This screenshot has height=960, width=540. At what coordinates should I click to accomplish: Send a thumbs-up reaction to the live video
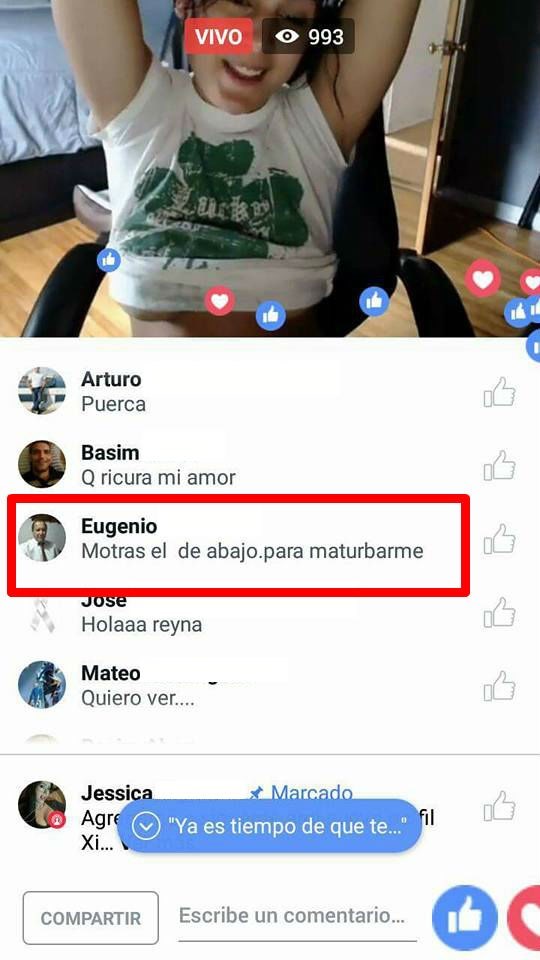[465, 918]
